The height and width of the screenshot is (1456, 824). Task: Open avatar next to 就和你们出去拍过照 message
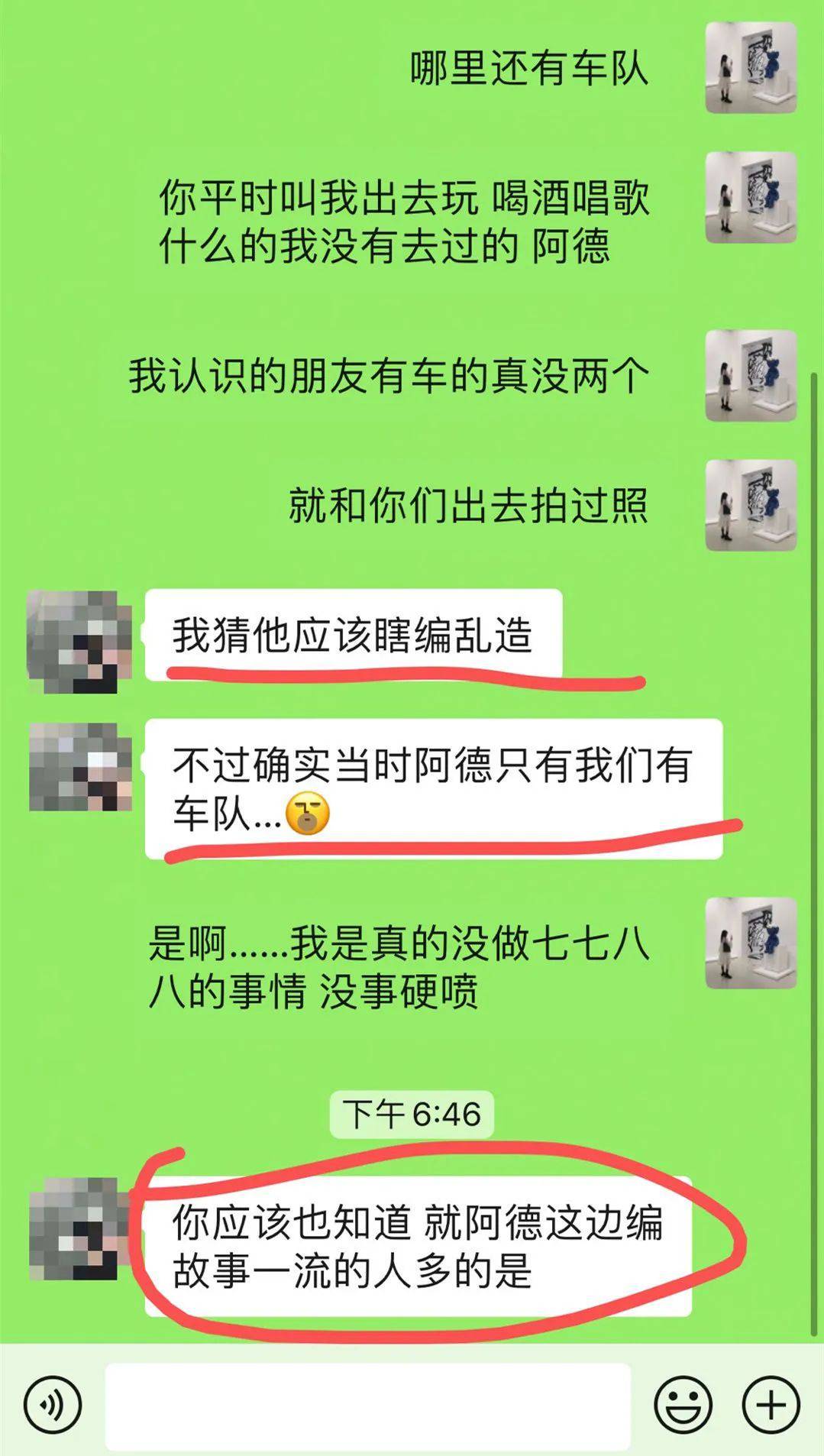coord(751,505)
